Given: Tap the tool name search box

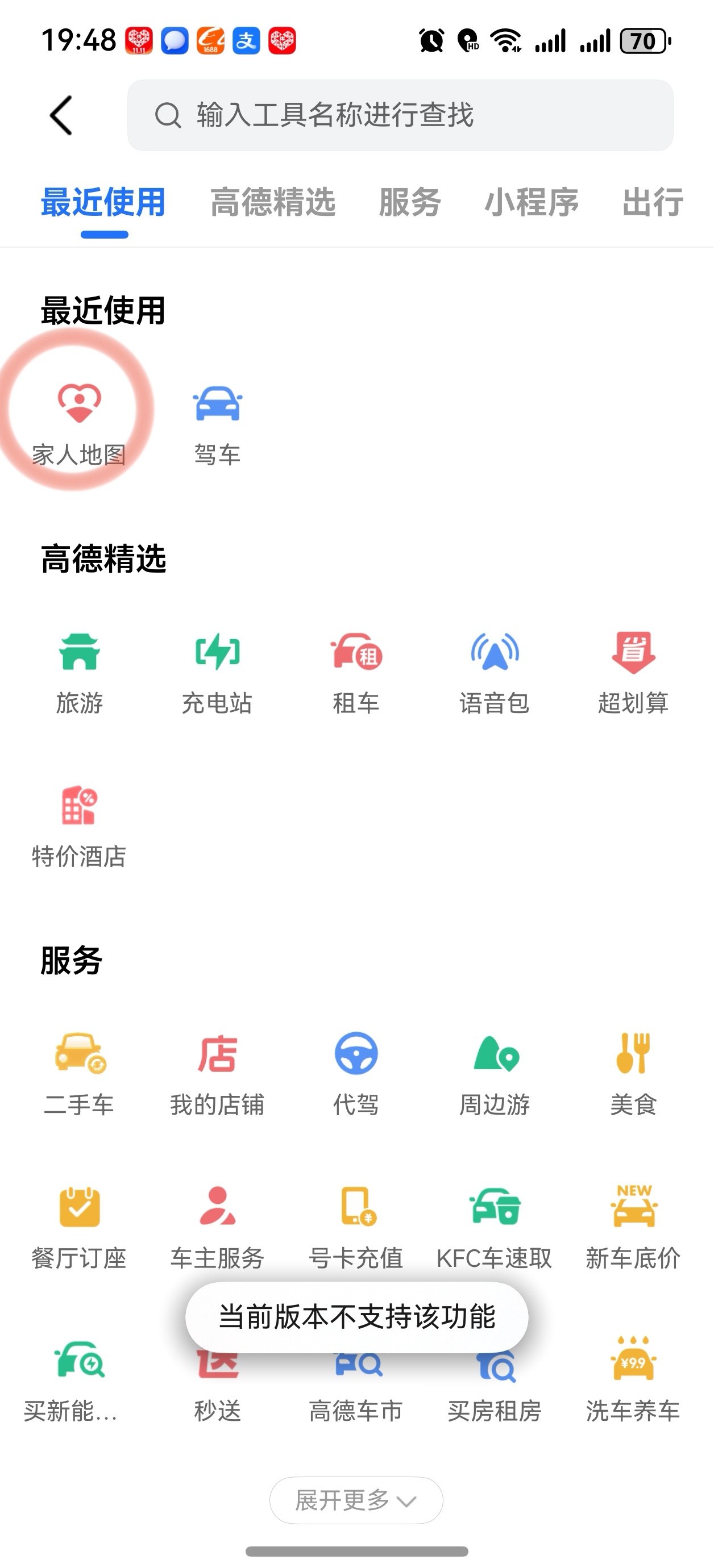Looking at the screenshot, I should [x=400, y=115].
